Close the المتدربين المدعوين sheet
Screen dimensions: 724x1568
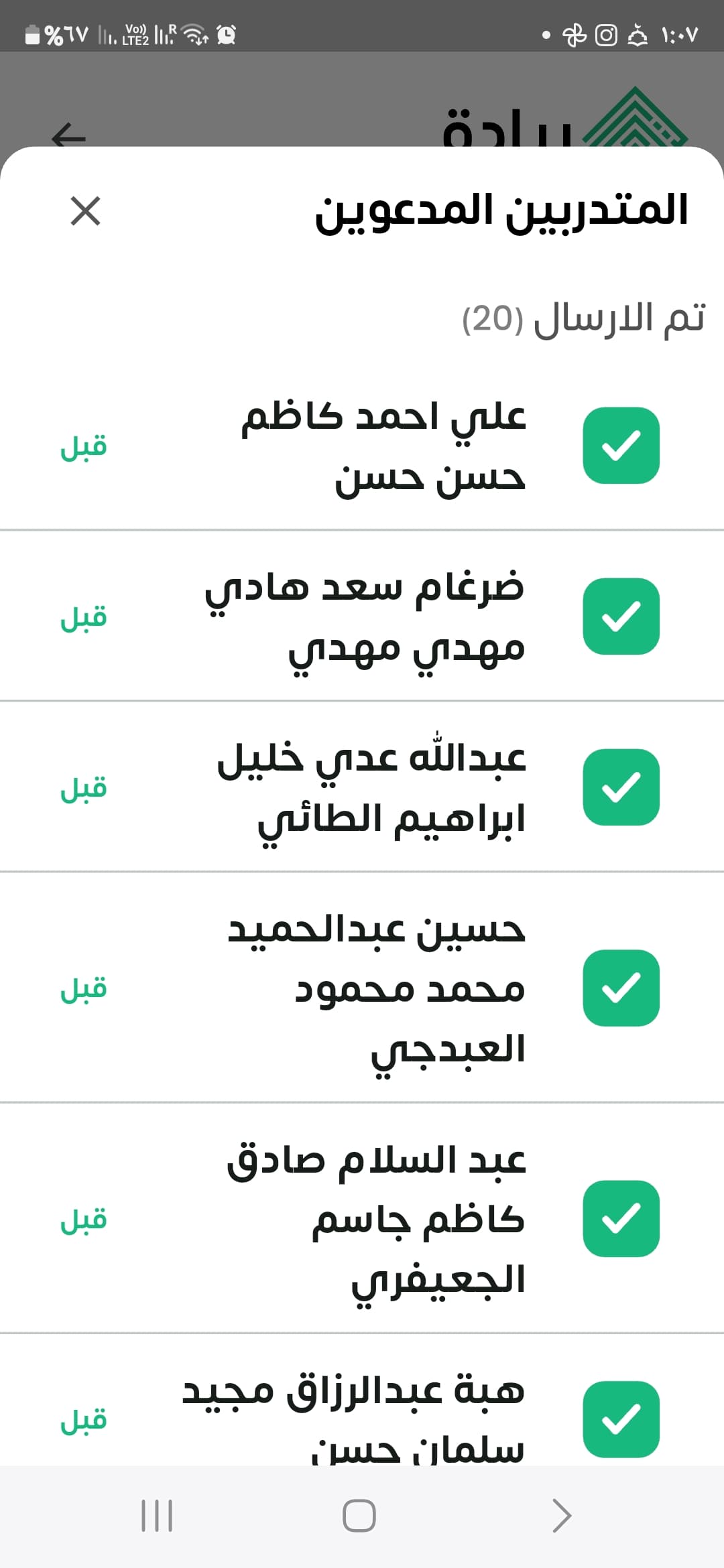pos(85,211)
